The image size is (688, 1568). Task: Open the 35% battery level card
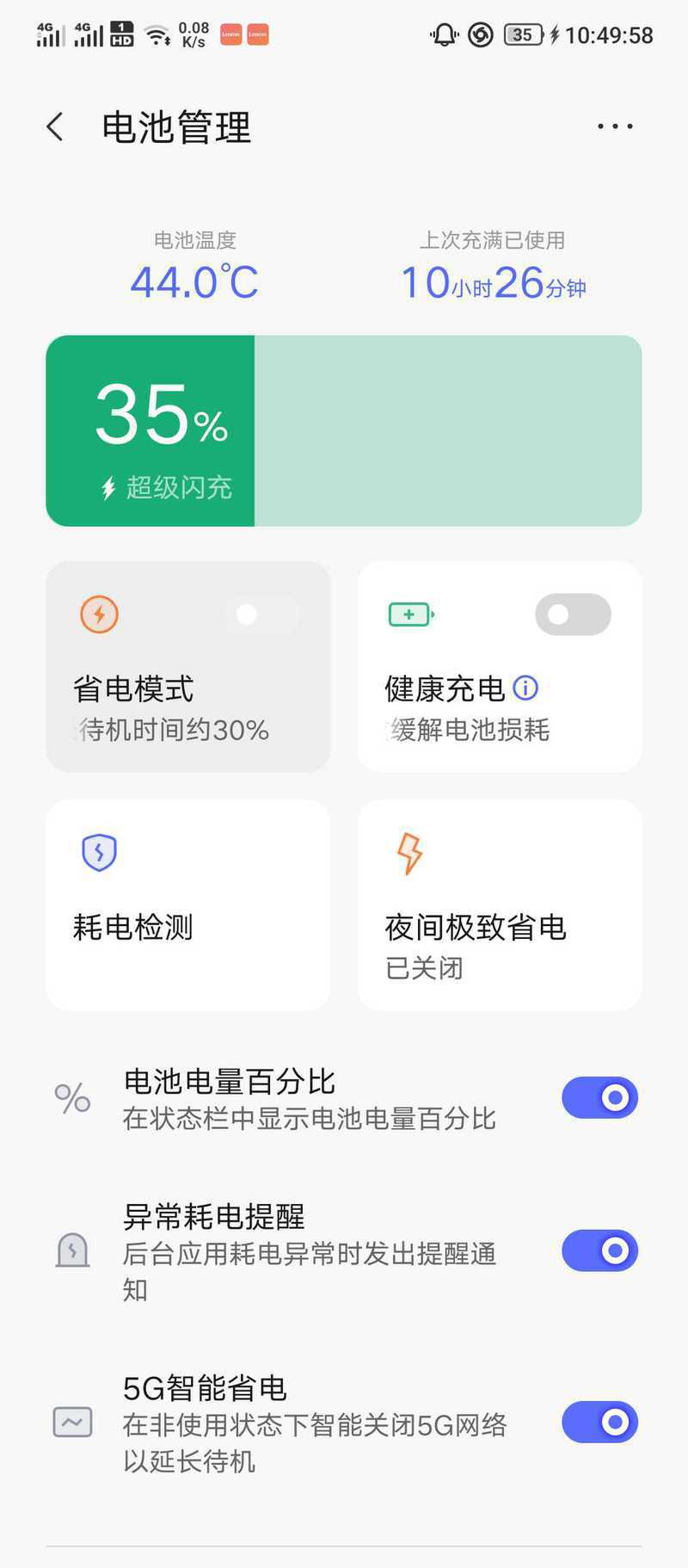tap(344, 430)
